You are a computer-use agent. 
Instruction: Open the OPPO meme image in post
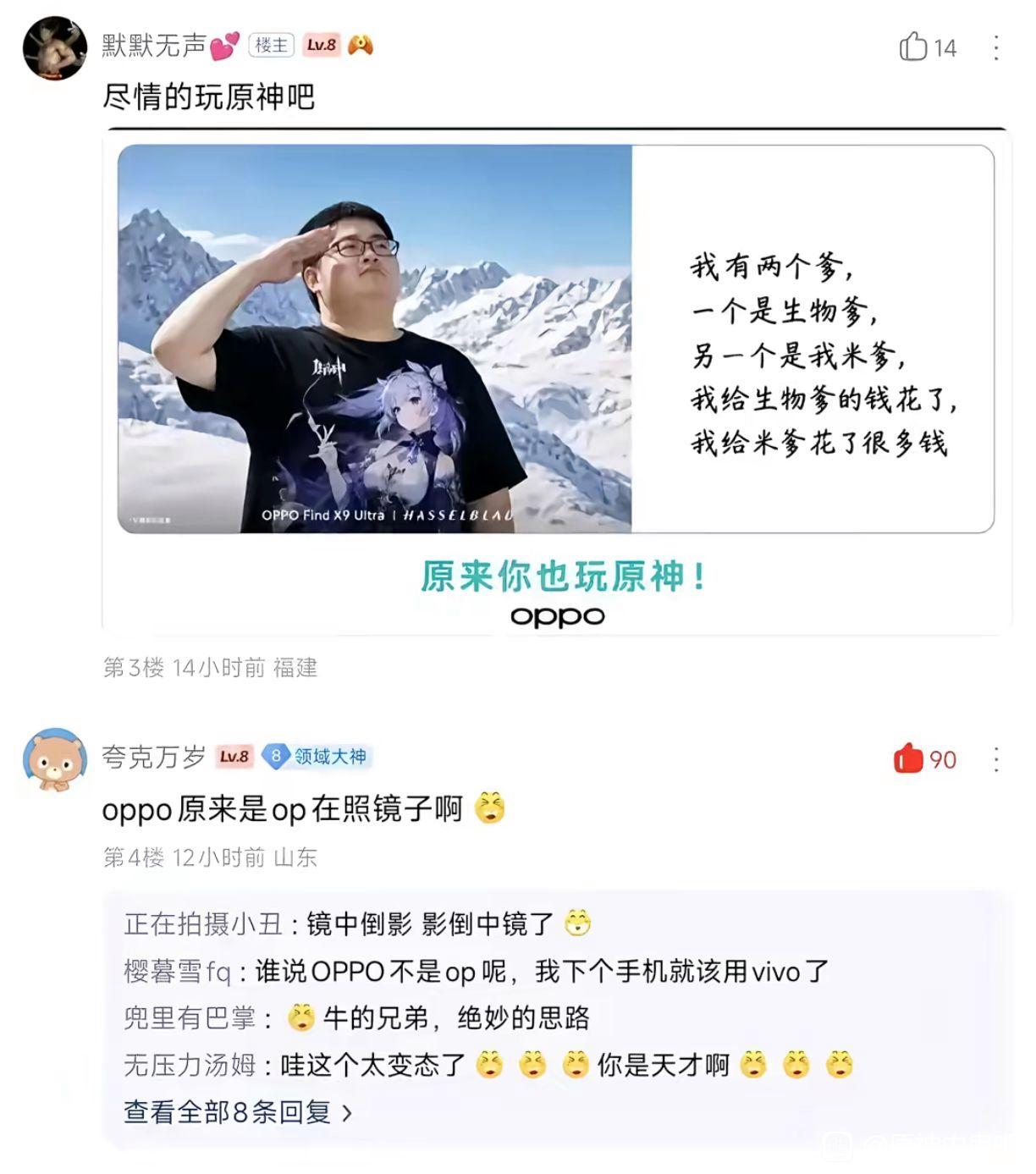point(556,382)
